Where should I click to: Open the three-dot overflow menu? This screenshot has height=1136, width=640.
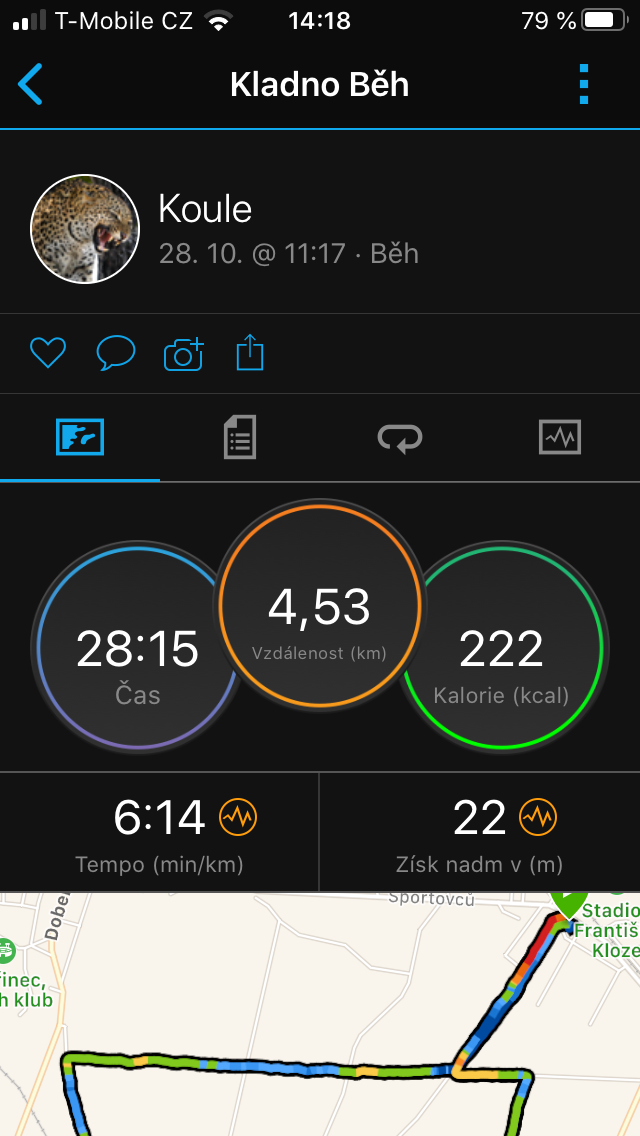pyautogui.click(x=584, y=84)
